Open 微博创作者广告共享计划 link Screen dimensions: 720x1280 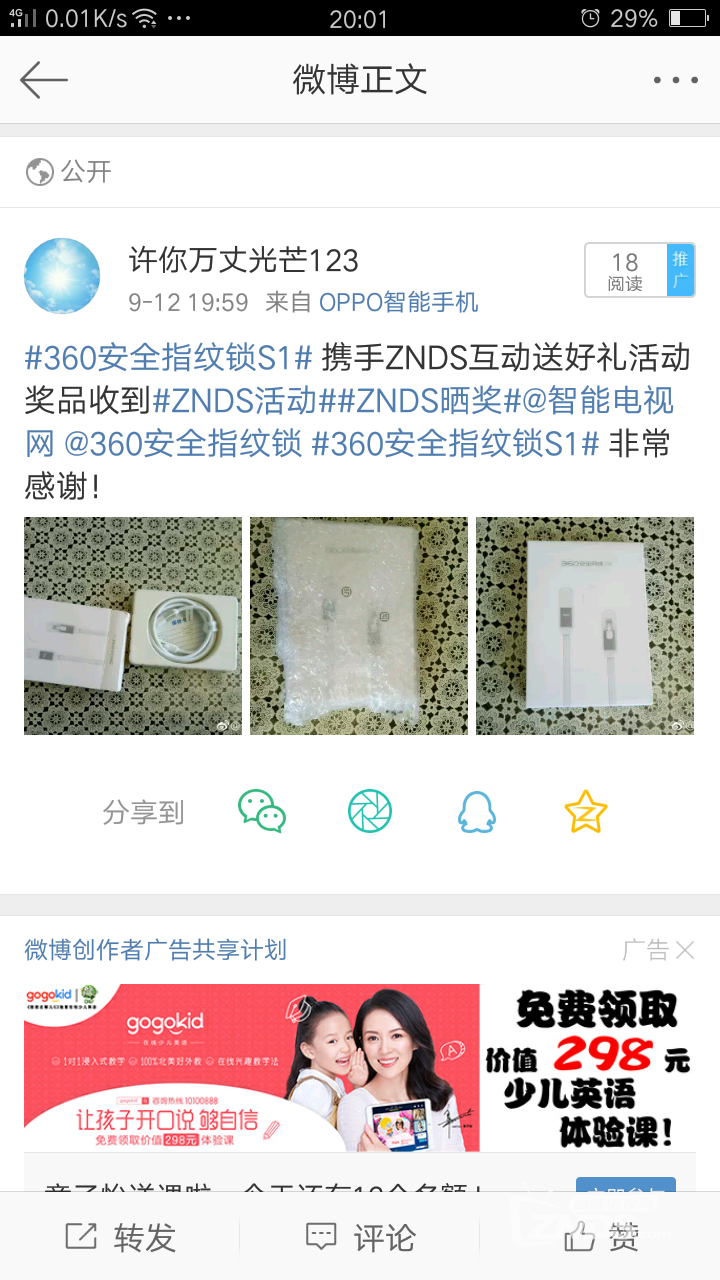(x=155, y=950)
